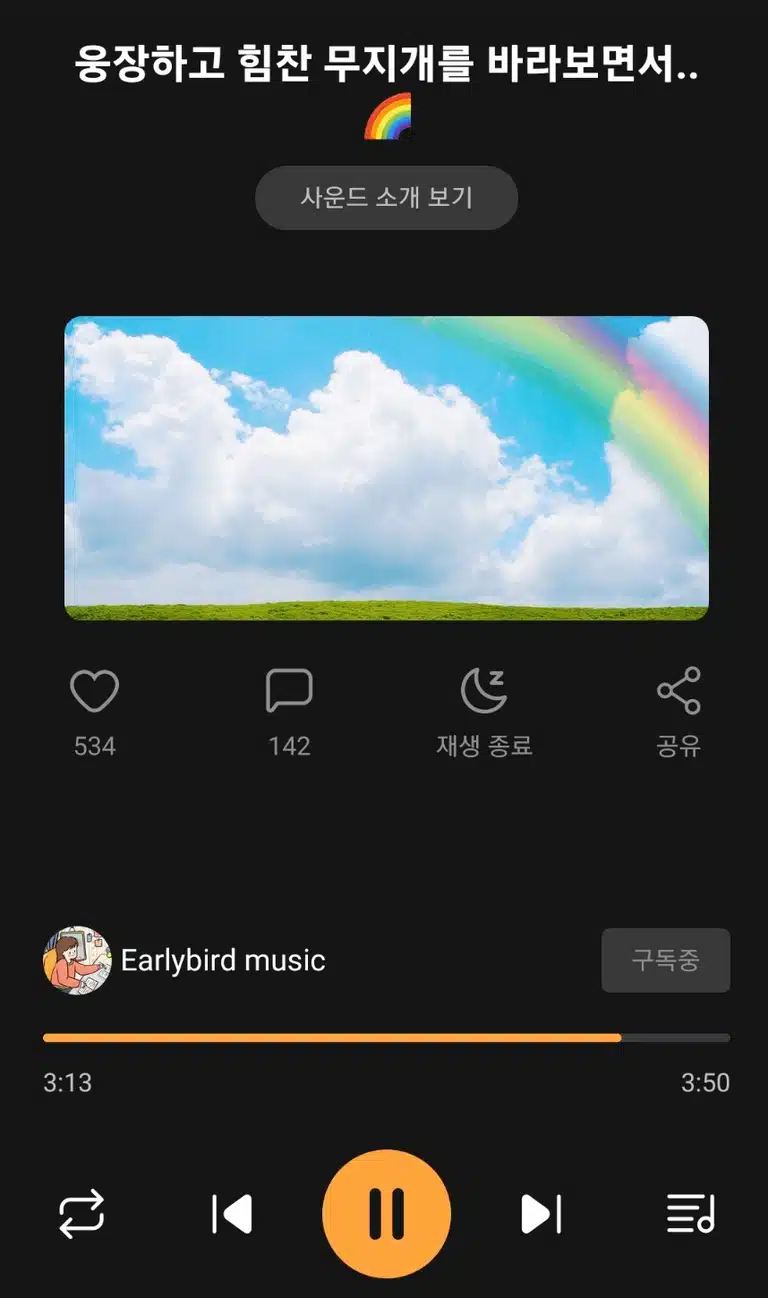This screenshot has width=768, height=1298.
Task: Open the comments bubble icon
Action: point(289,691)
